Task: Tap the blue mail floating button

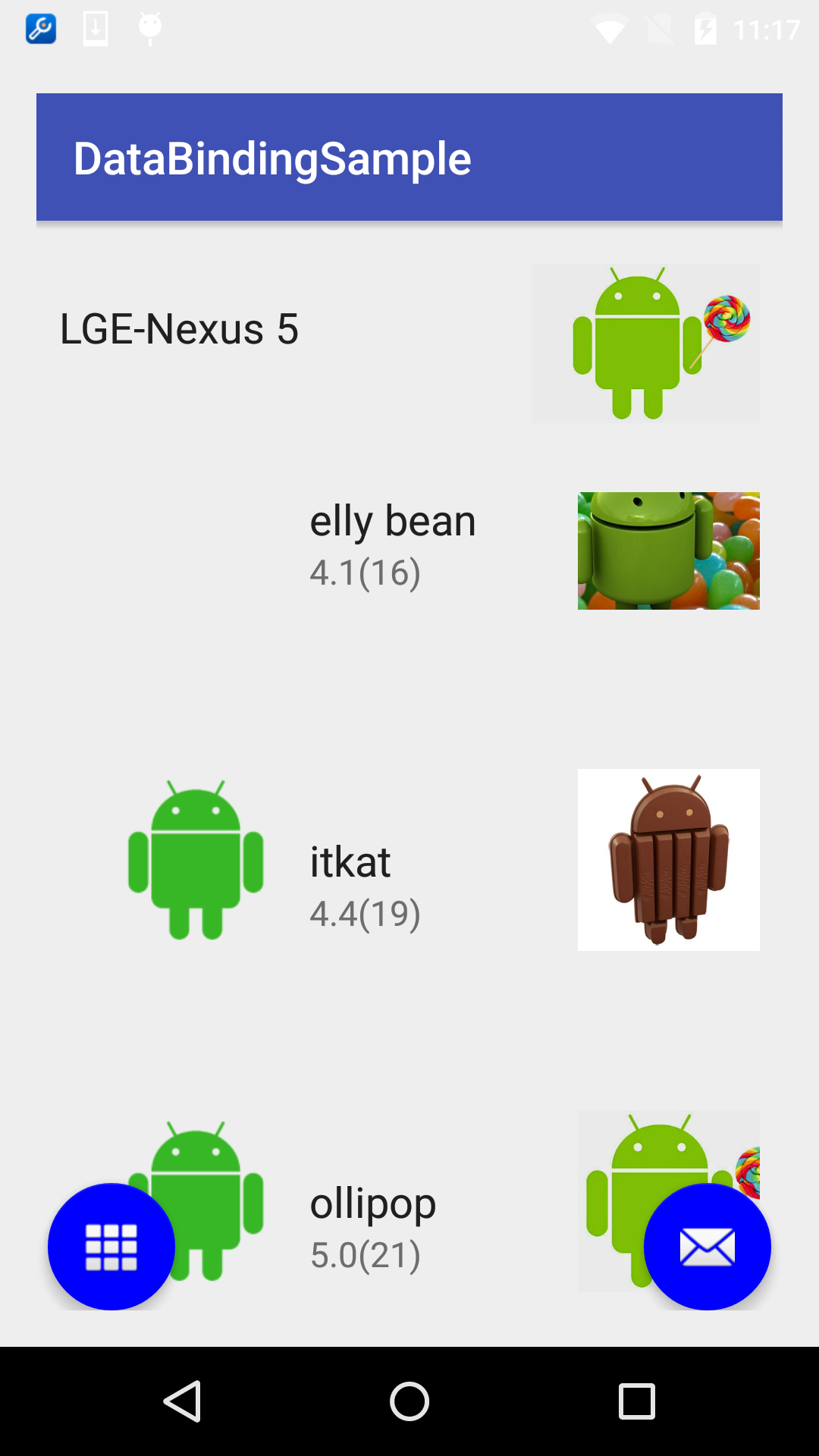Action: (x=708, y=1247)
